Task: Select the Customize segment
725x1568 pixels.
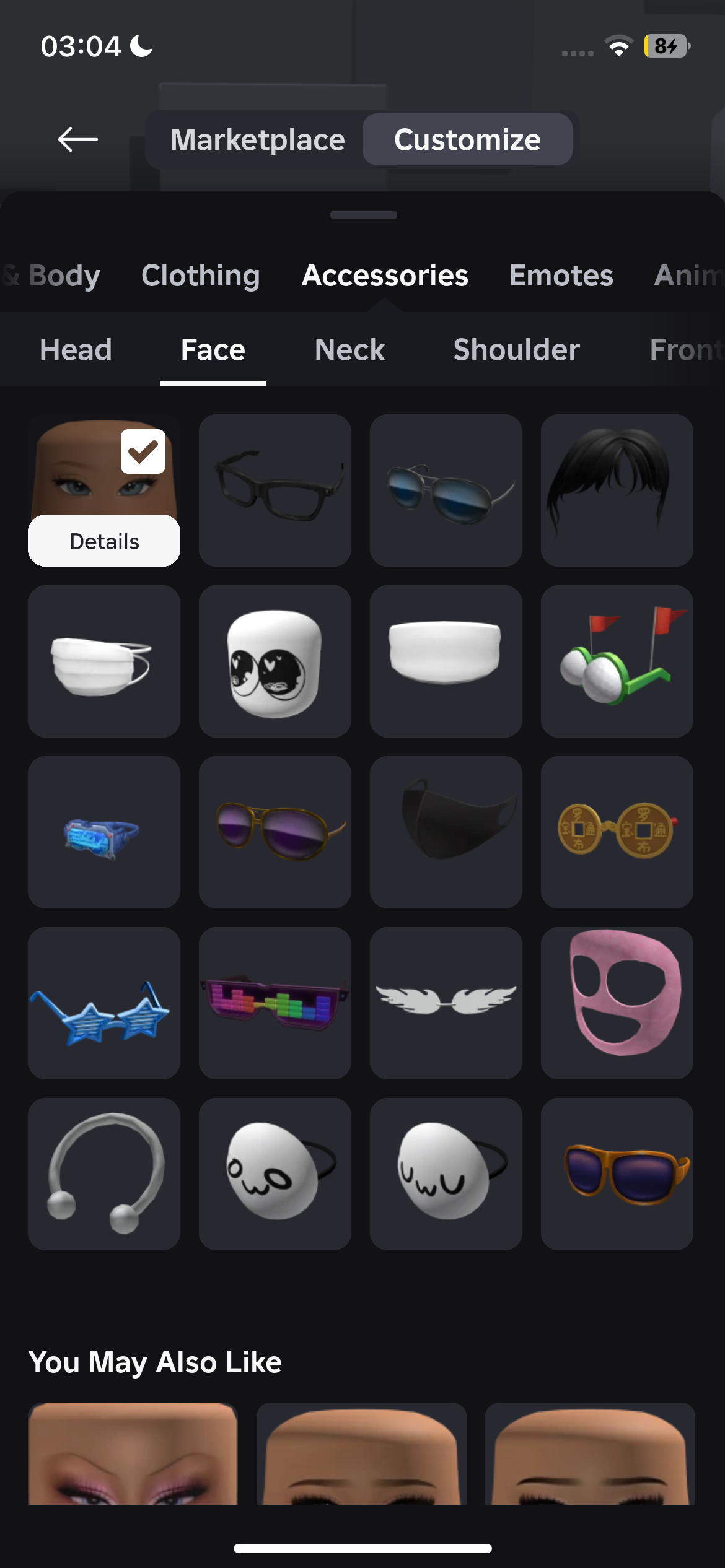Action: (467, 139)
